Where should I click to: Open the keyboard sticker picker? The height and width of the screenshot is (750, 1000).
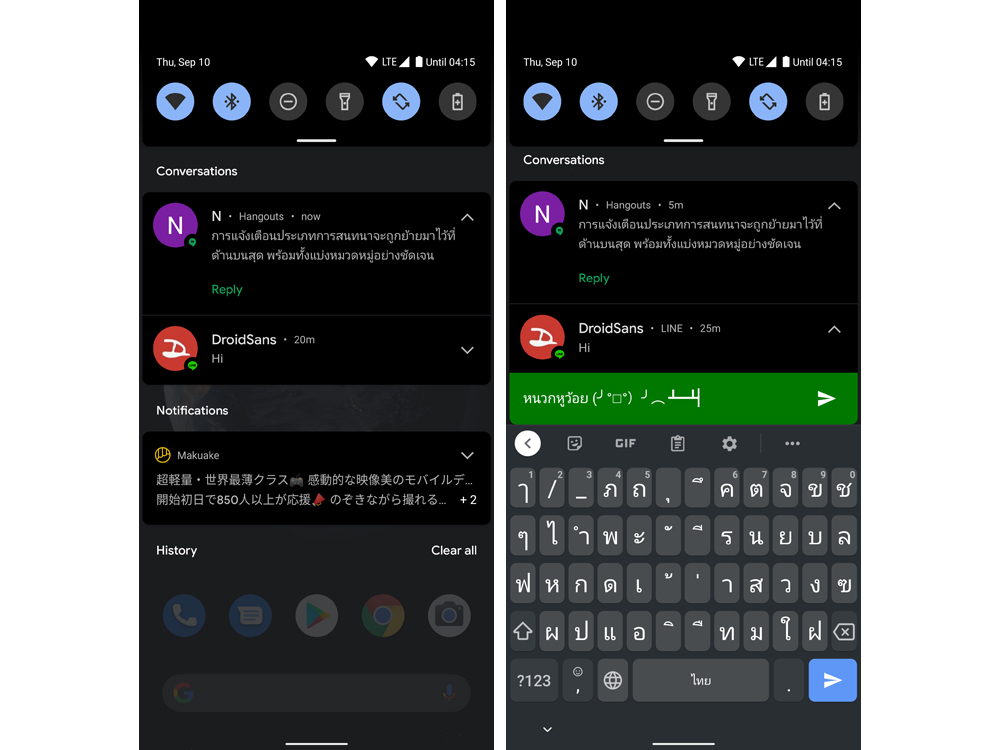click(x=575, y=443)
